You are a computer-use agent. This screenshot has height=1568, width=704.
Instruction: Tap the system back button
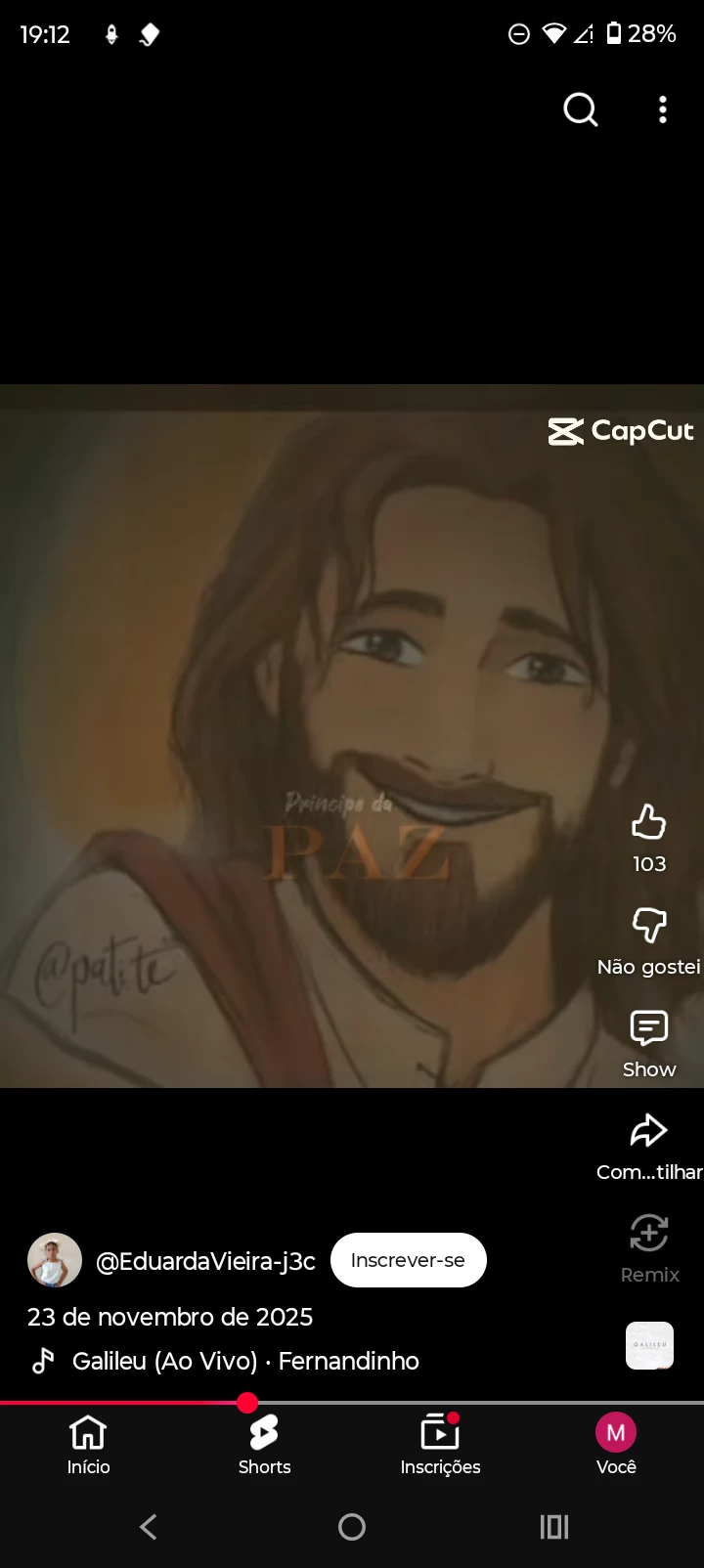(149, 1527)
